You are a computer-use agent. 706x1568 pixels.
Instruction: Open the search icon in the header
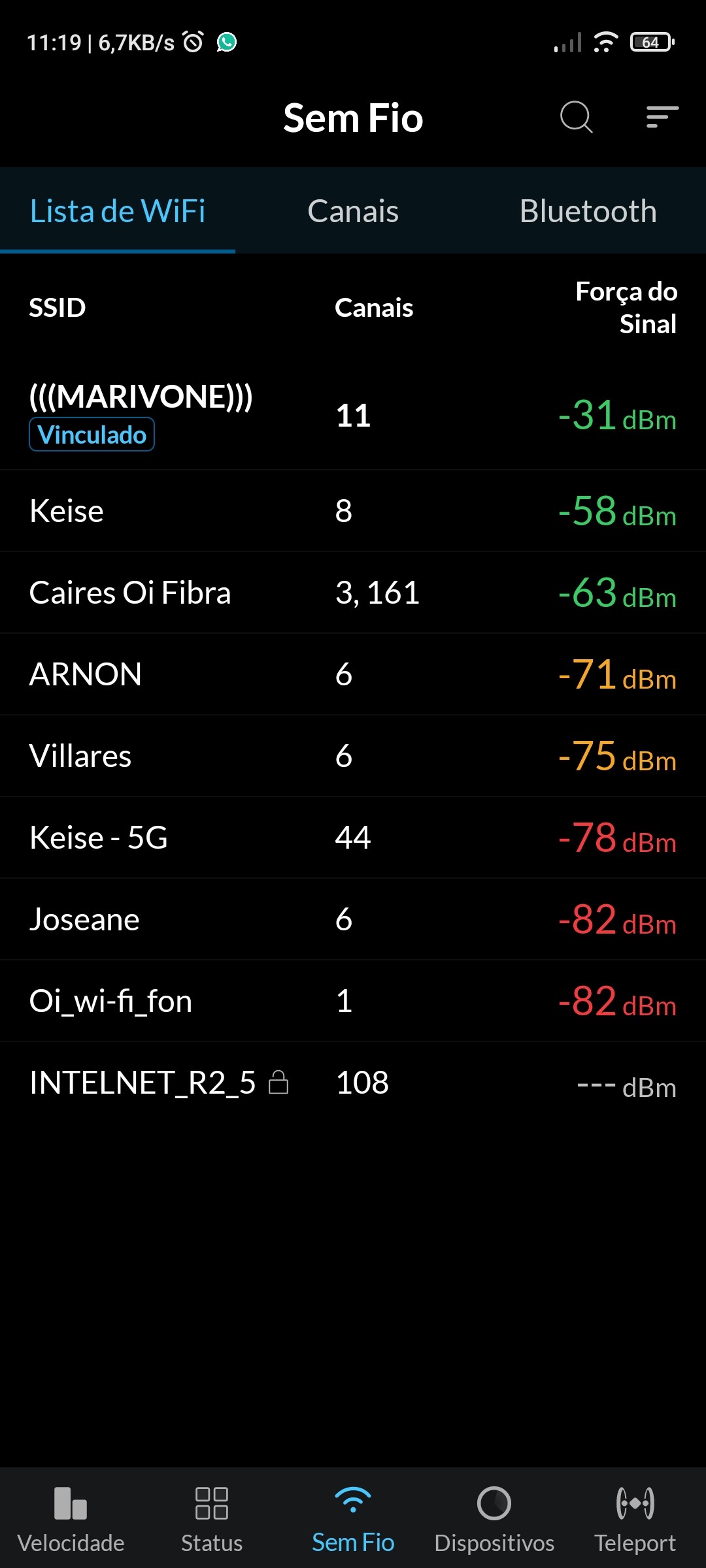click(x=576, y=118)
